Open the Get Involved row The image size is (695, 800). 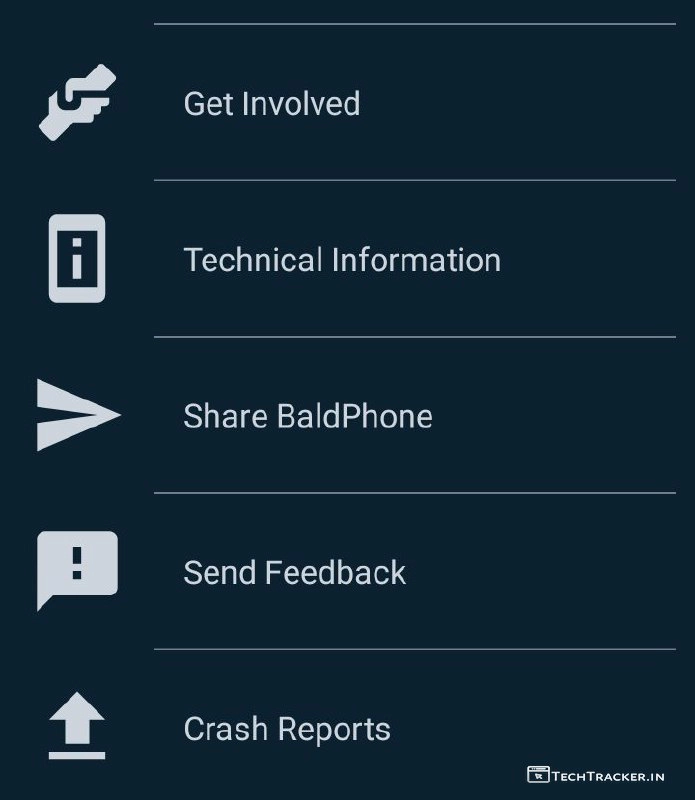point(272,104)
